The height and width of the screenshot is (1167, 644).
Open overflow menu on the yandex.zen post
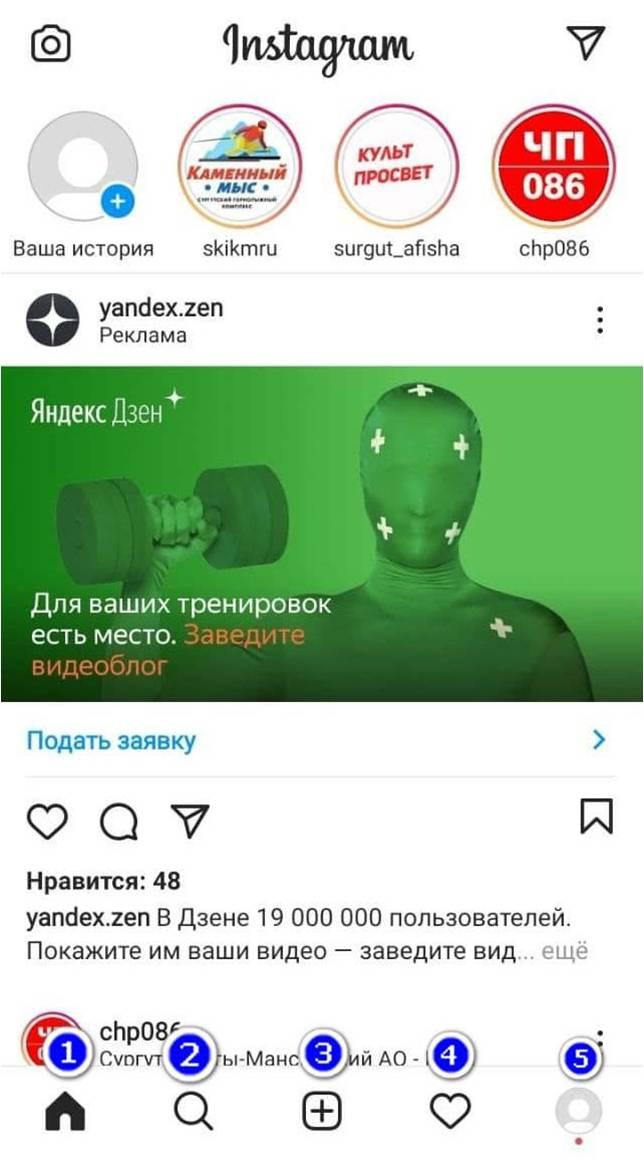pyautogui.click(x=599, y=320)
